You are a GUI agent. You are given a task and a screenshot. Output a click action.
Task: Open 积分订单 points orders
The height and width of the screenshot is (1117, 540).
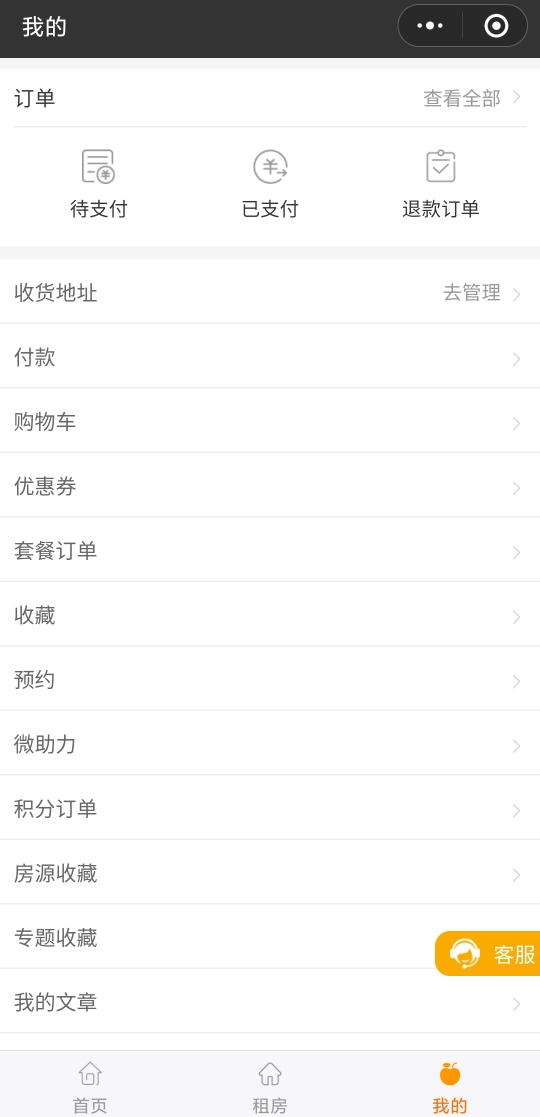coord(270,808)
